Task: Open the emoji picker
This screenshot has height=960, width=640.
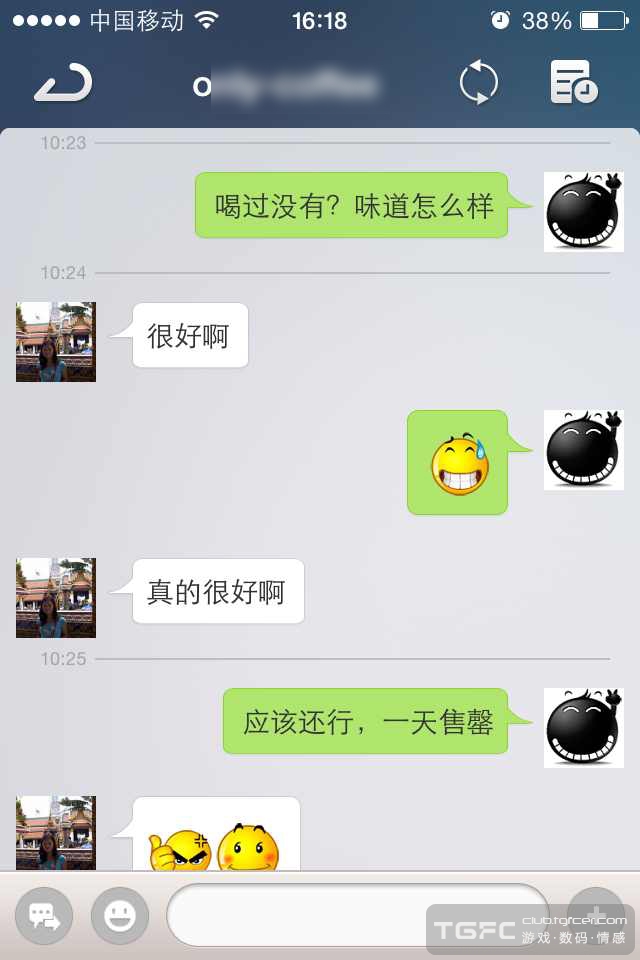Action: pos(120,915)
